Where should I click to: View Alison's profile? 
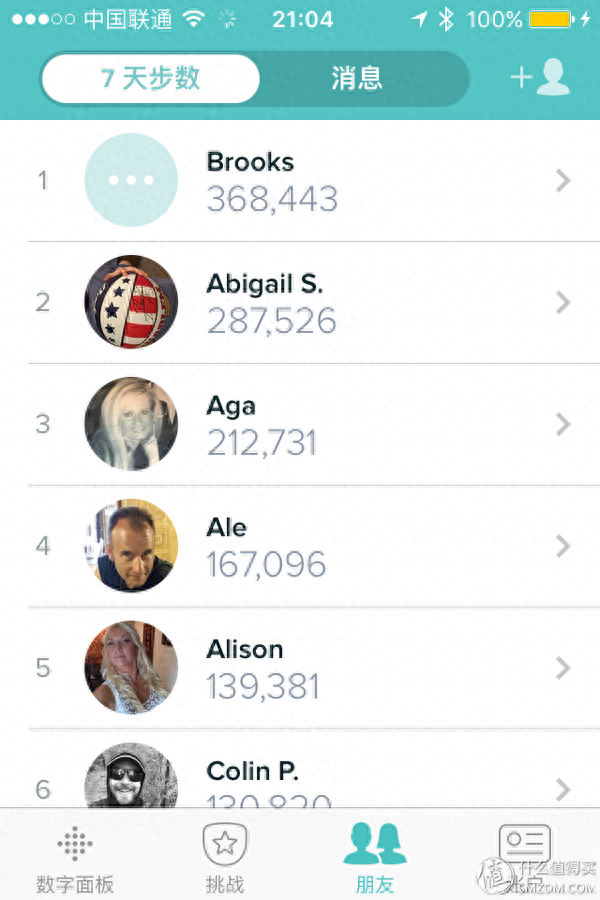[300, 667]
